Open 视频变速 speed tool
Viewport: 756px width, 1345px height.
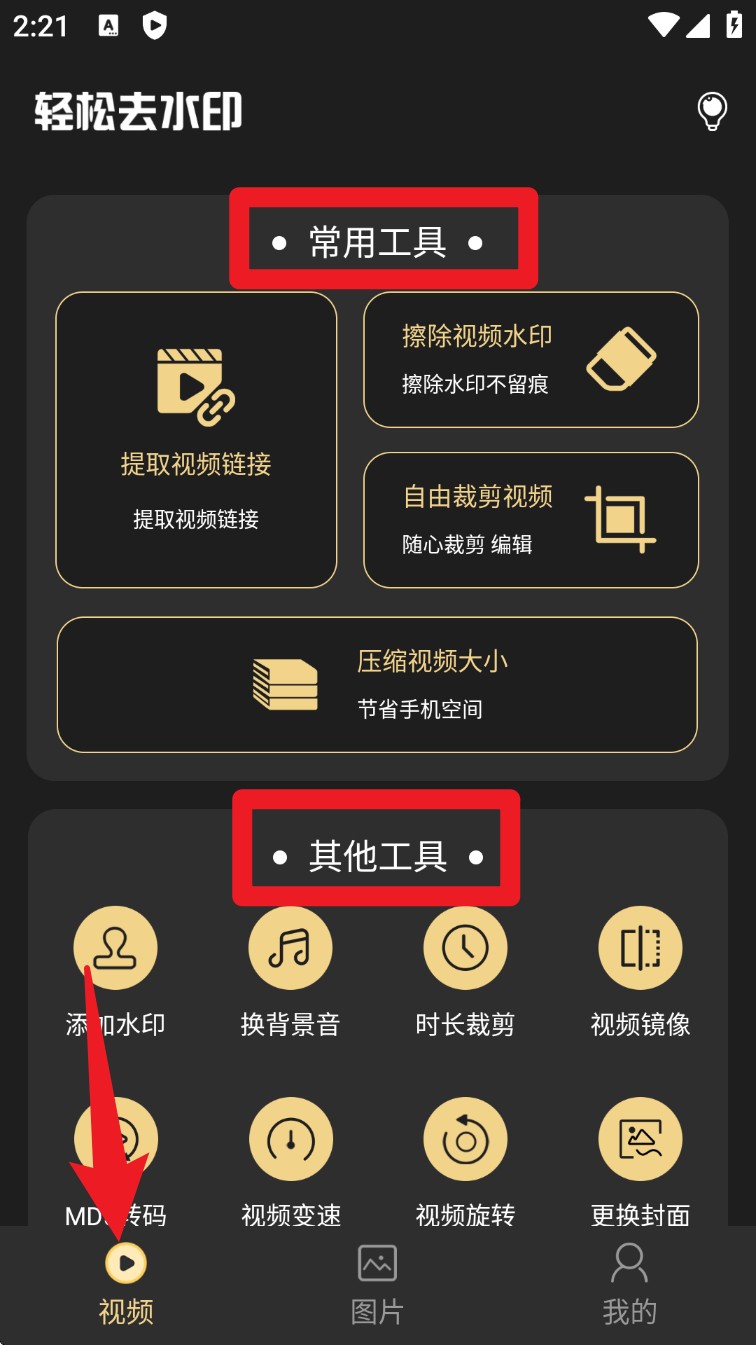click(x=290, y=1162)
